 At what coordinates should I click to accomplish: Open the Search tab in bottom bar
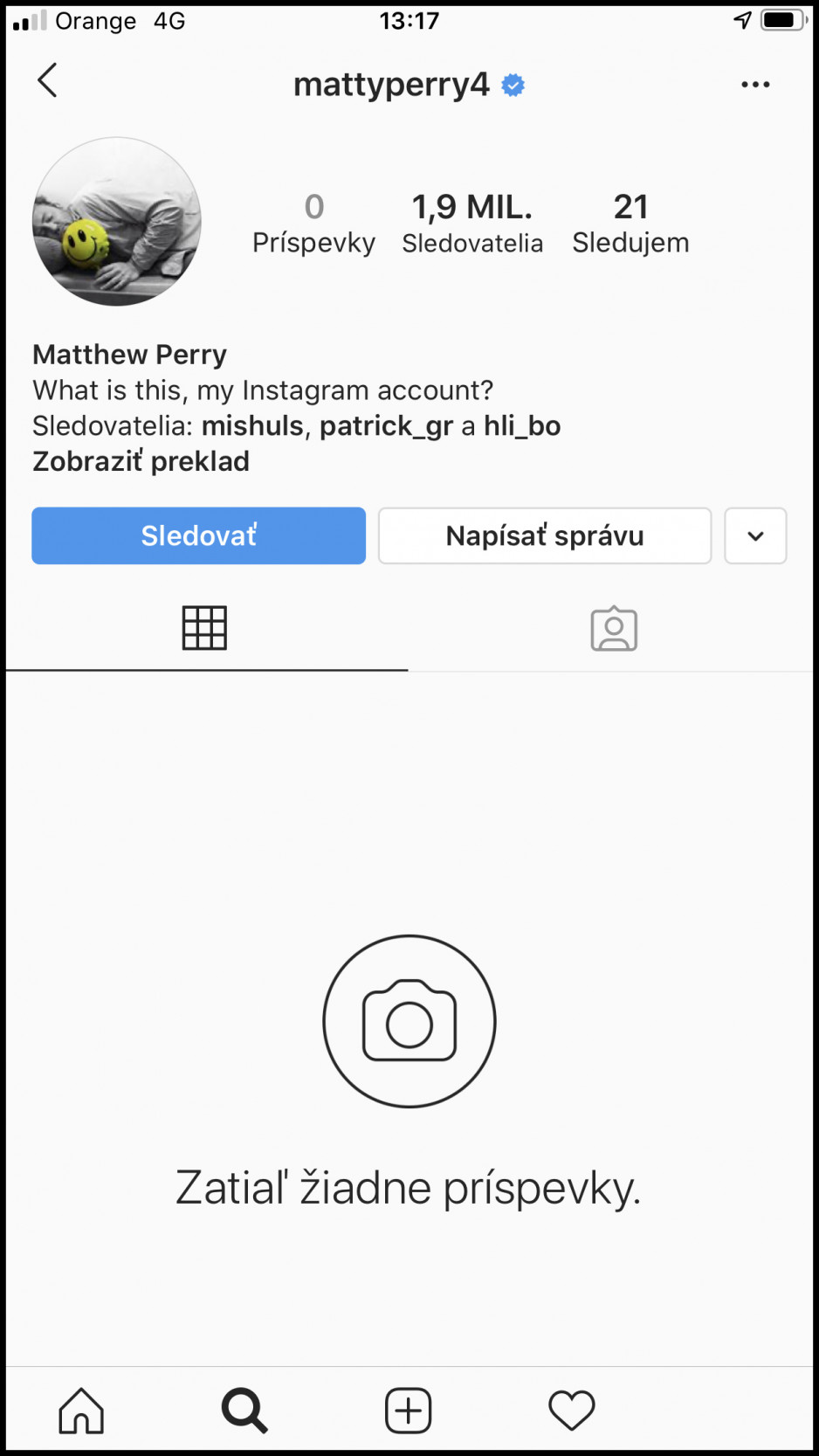(244, 1410)
